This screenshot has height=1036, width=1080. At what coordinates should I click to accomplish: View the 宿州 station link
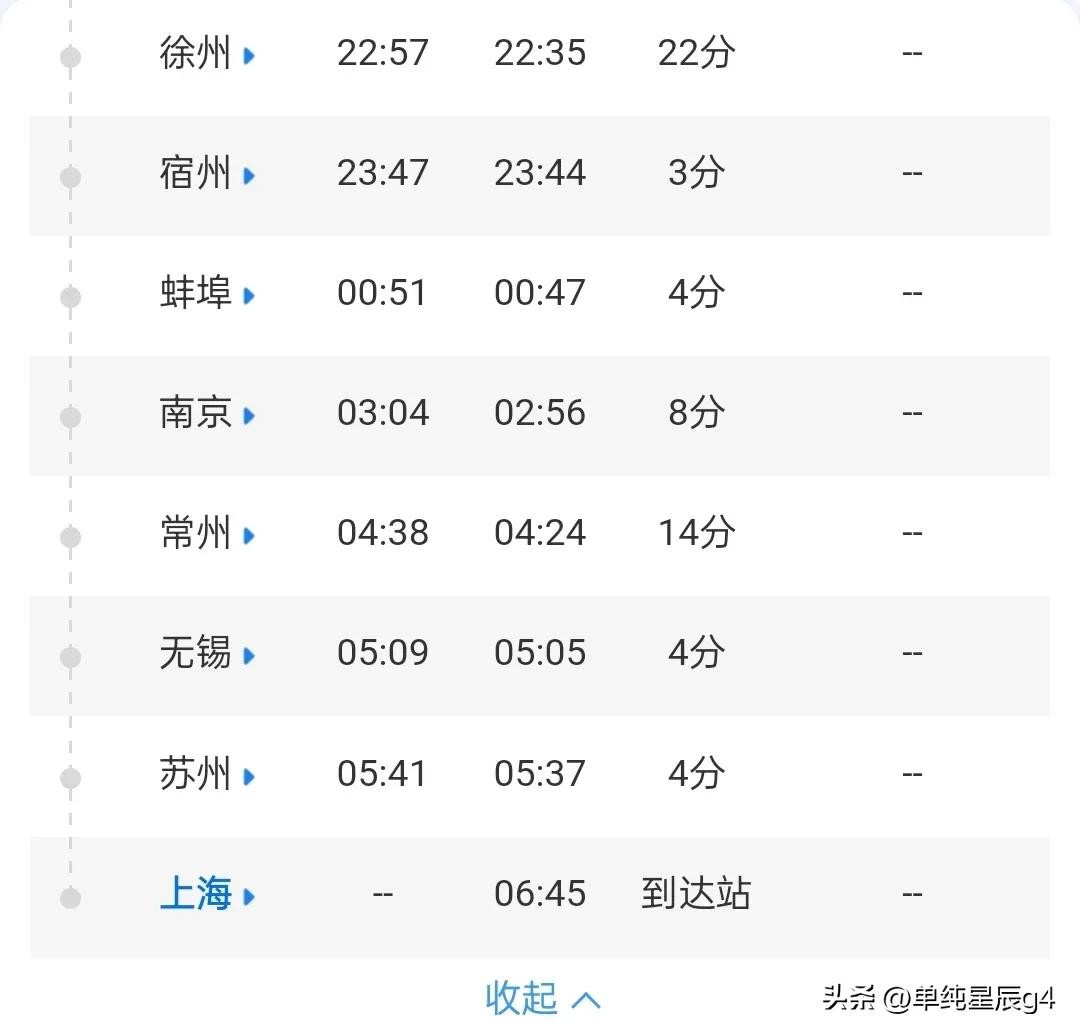pos(206,174)
